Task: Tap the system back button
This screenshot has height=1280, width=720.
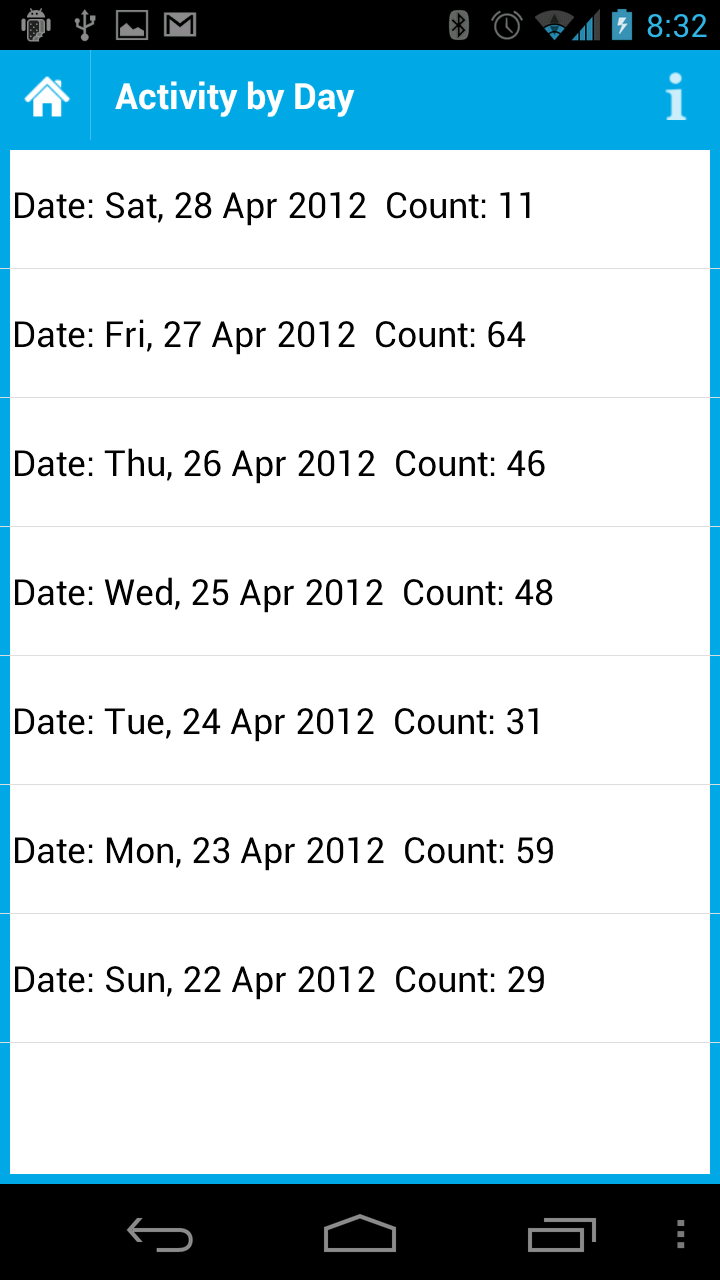Action: tap(160, 1235)
